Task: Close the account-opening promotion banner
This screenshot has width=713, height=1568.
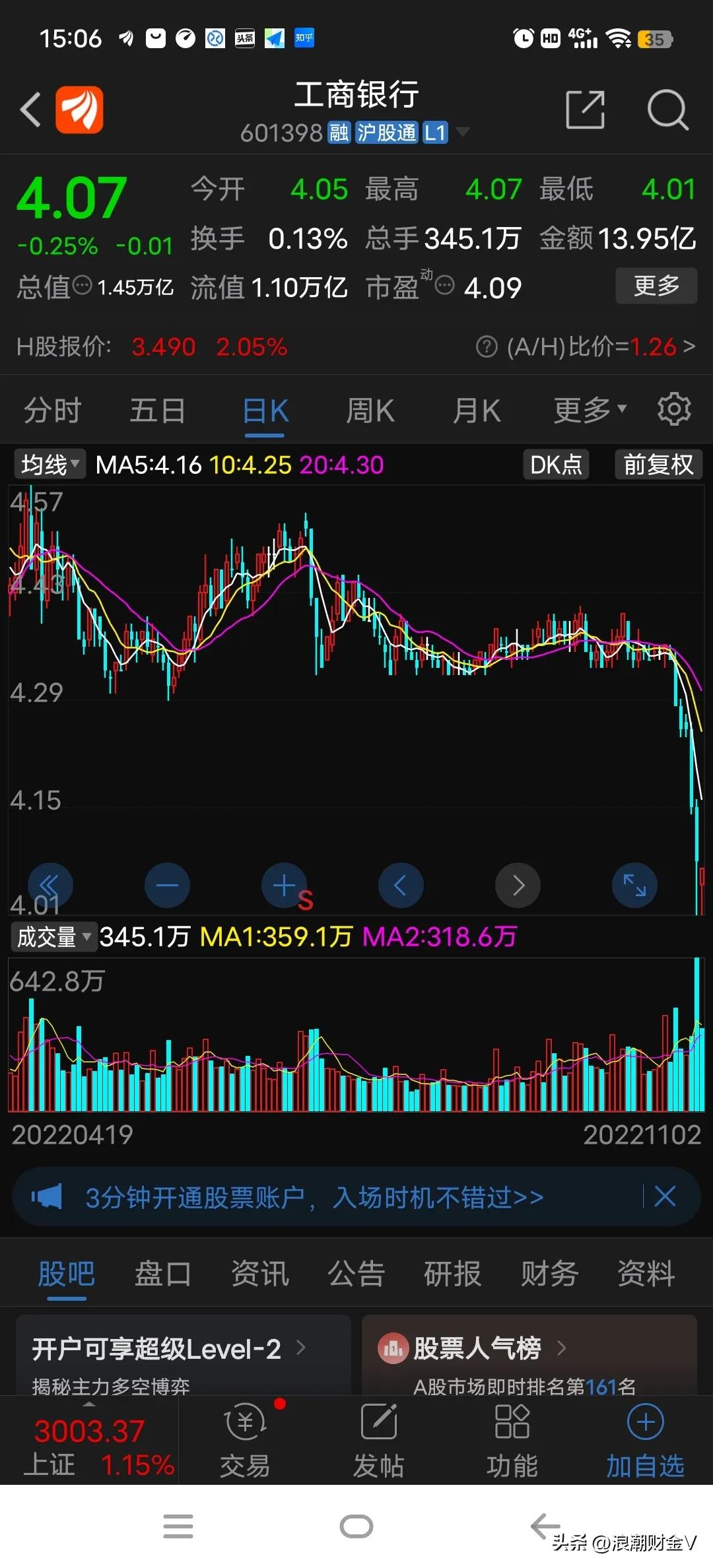Action: pos(664,1196)
